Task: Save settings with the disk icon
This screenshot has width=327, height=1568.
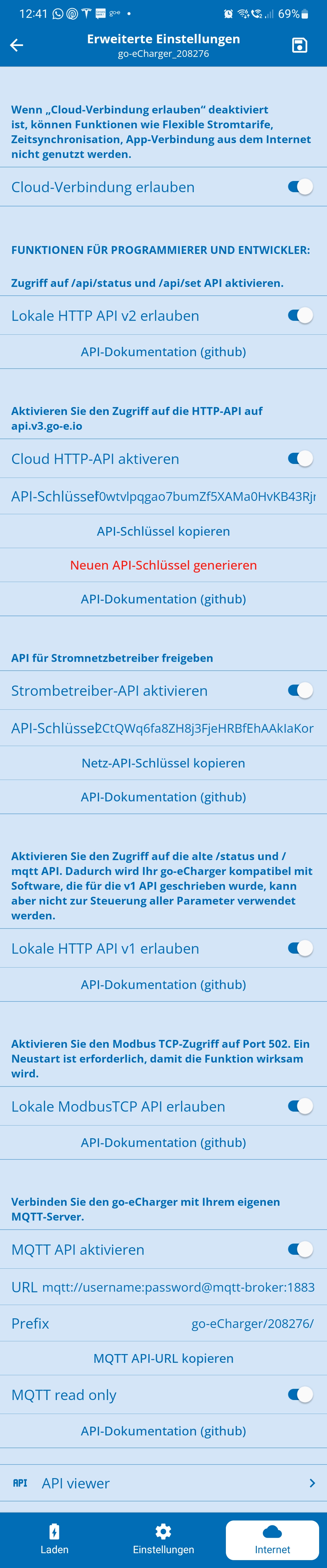Action: tap(299, 45)
